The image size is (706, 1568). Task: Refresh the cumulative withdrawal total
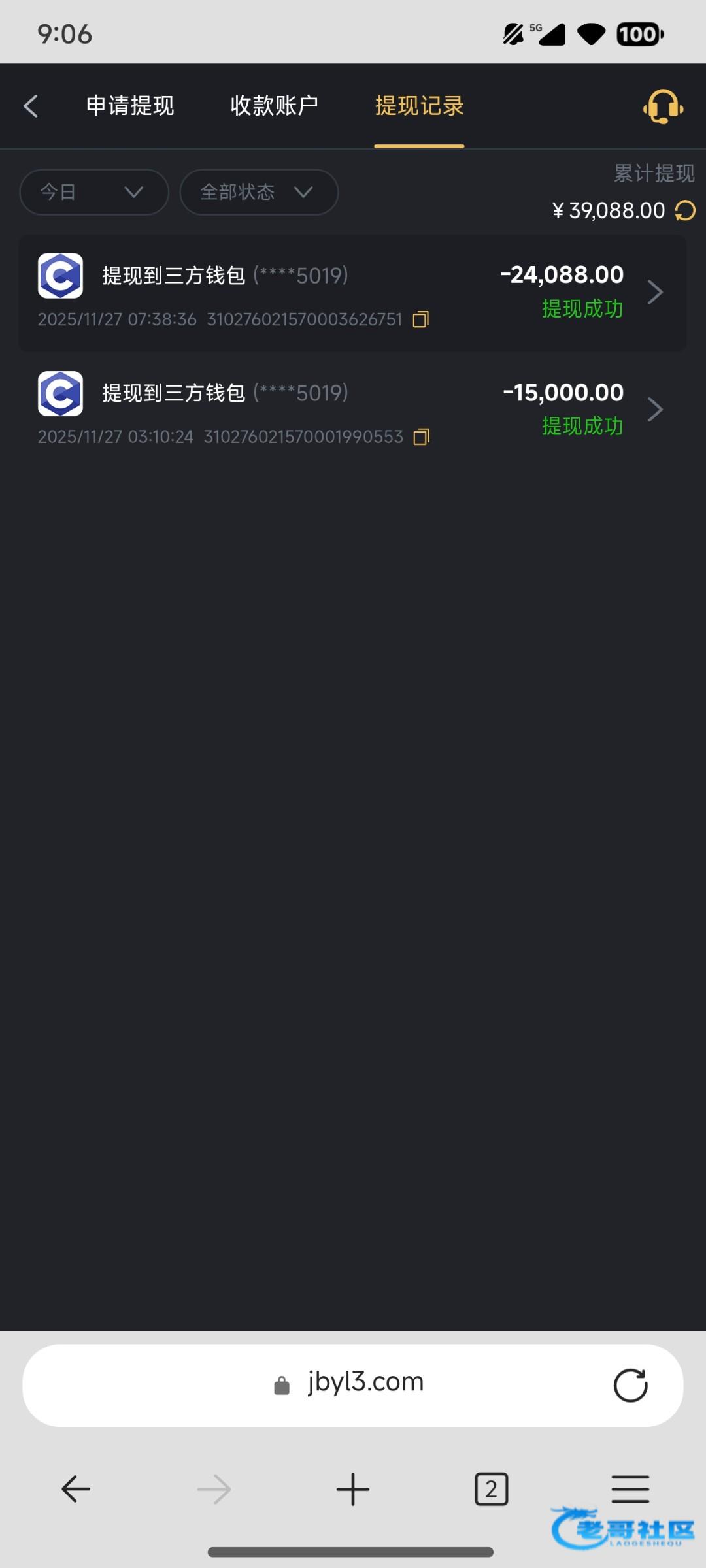685,210
